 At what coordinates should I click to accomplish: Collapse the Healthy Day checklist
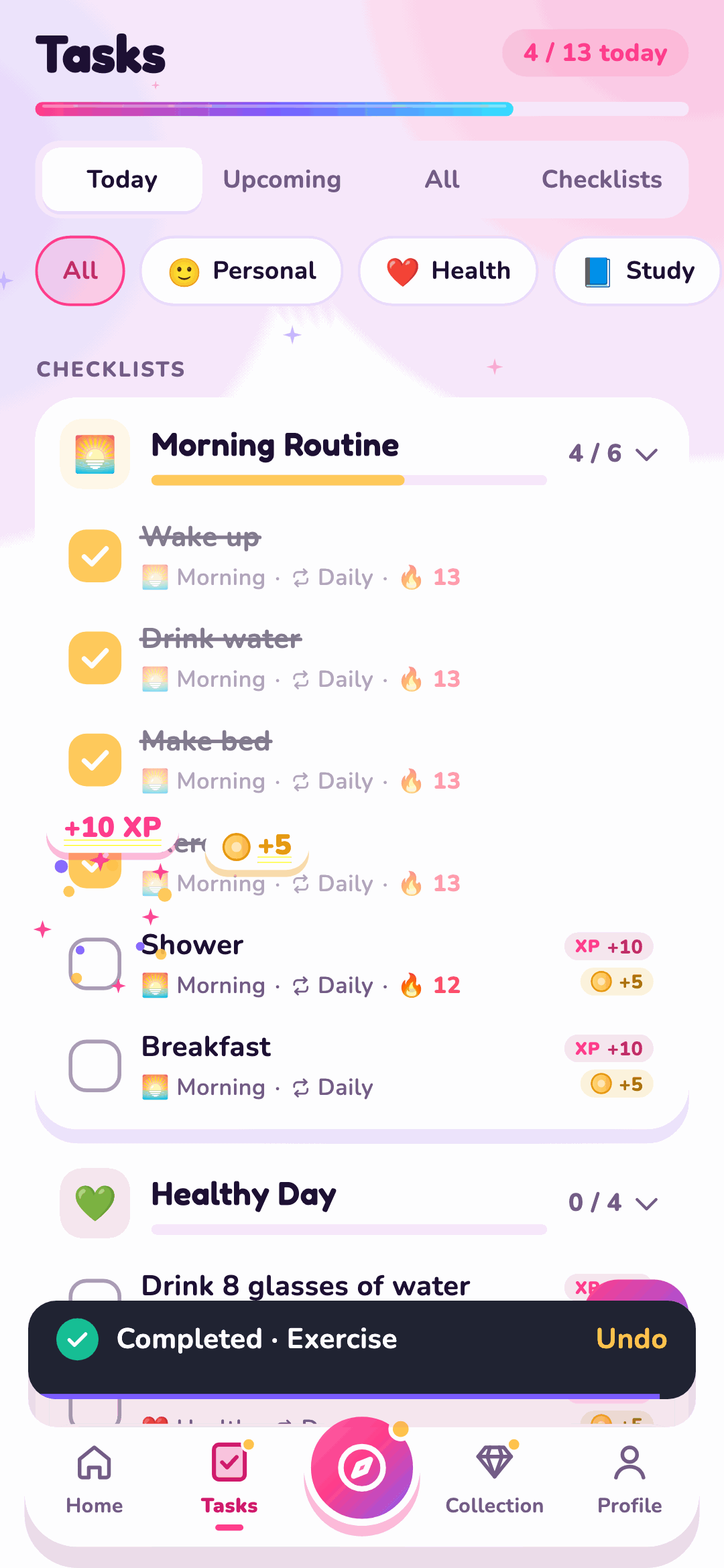[x=646, y=1203]
